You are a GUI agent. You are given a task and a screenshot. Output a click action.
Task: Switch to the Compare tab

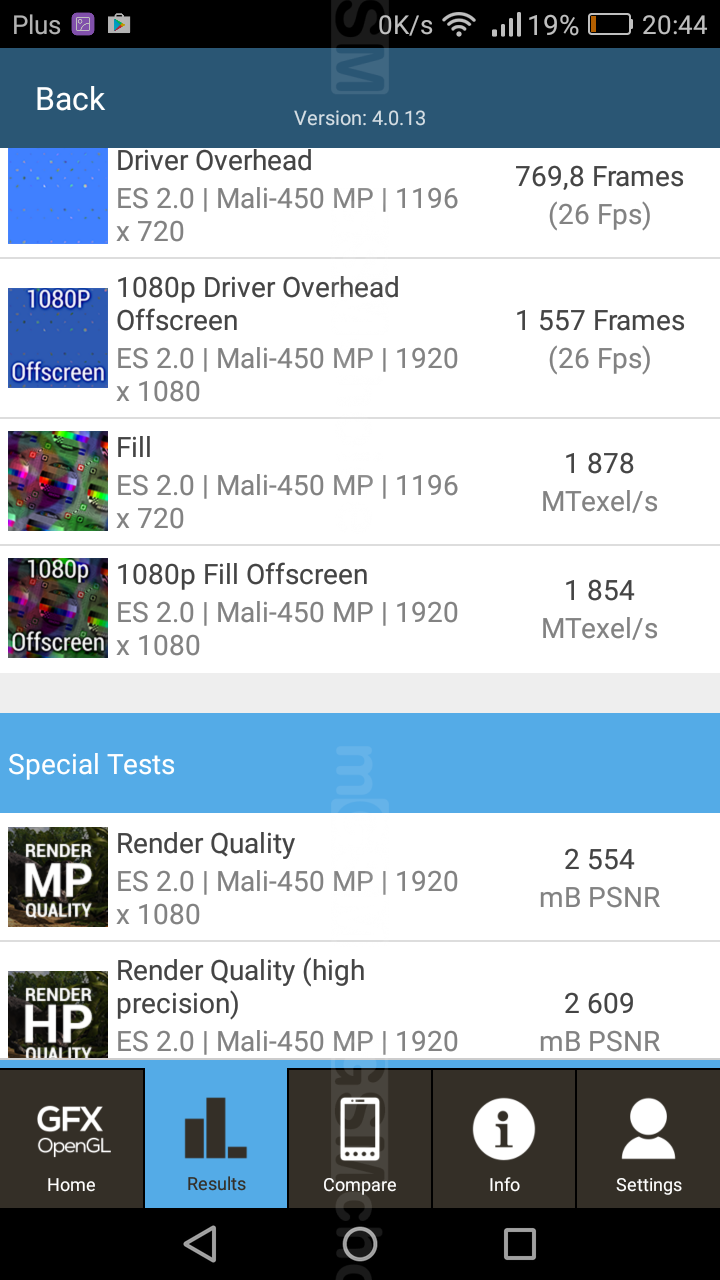pos(360,1139)
